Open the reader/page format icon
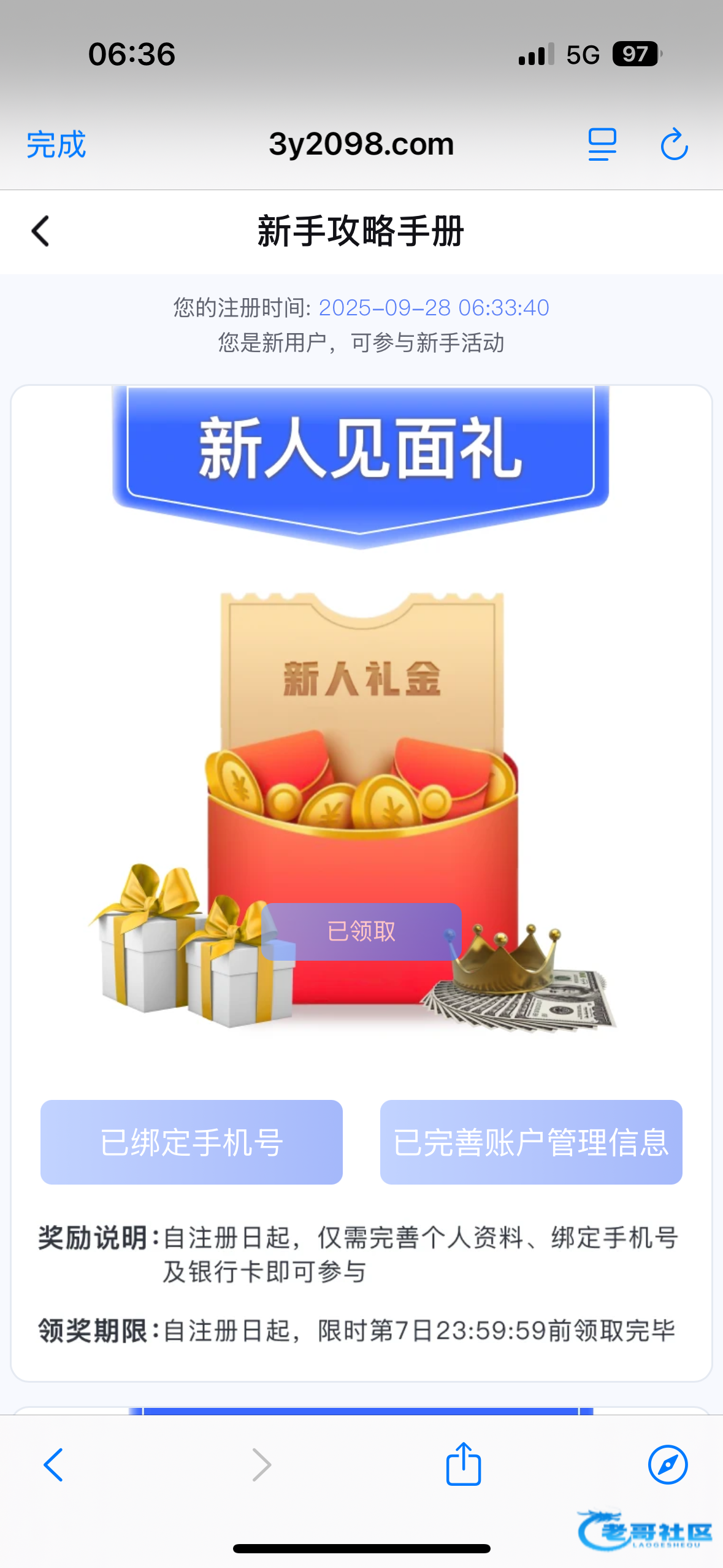The image size is (723, 1568). coord(602,145)
